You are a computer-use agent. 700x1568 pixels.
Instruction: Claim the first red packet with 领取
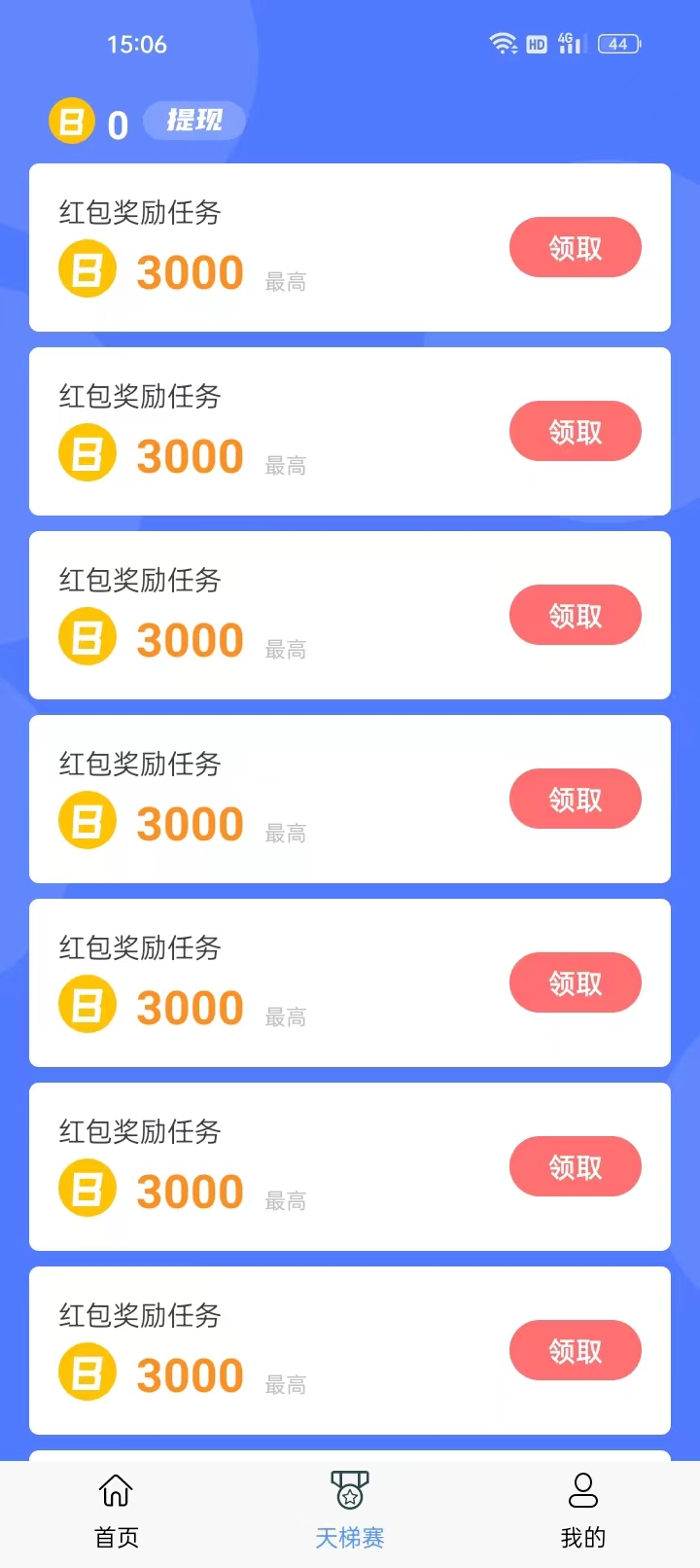[576, 247]
